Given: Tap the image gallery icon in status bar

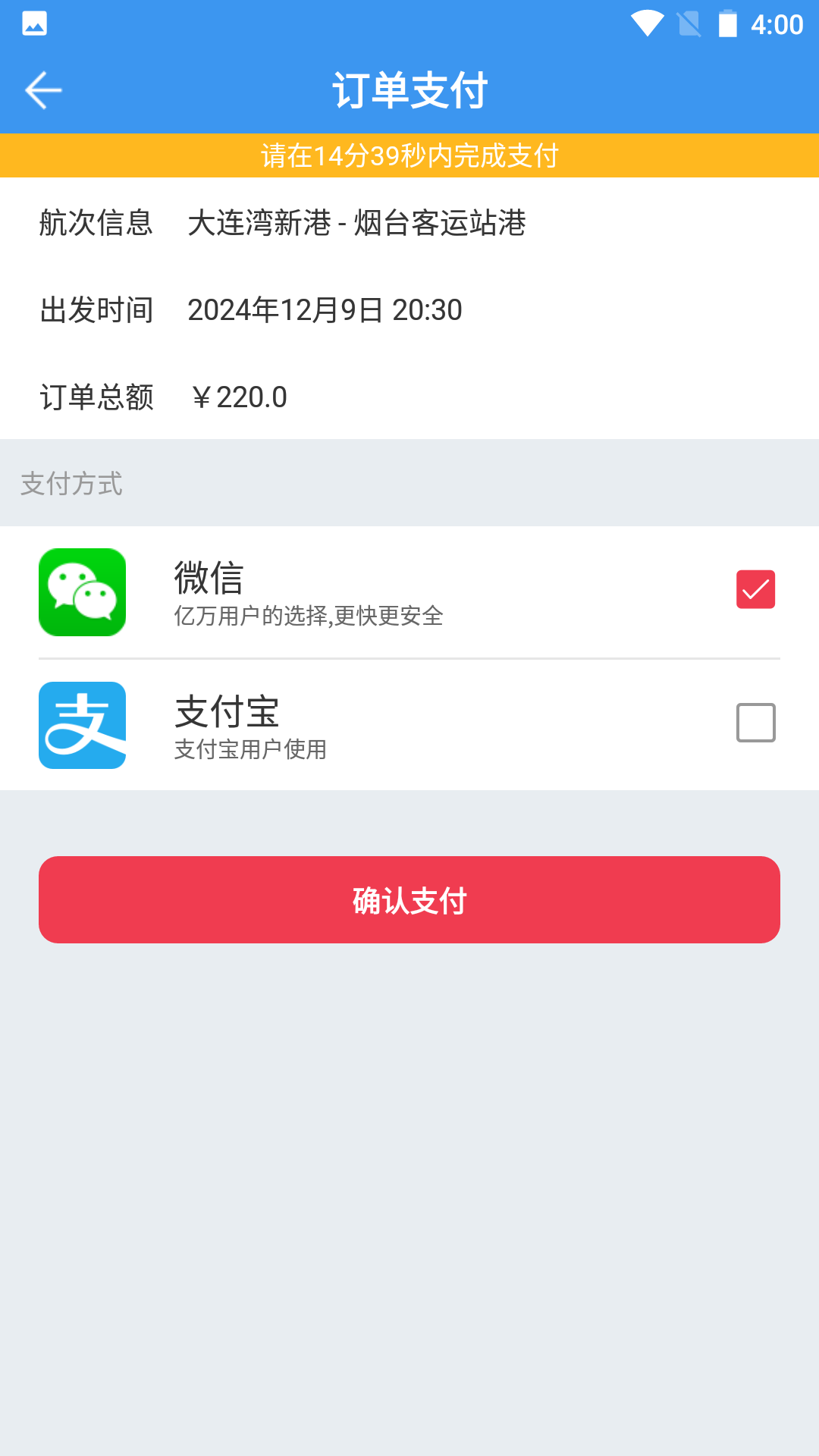Looking at the screenshot, I should coord(34,23).
